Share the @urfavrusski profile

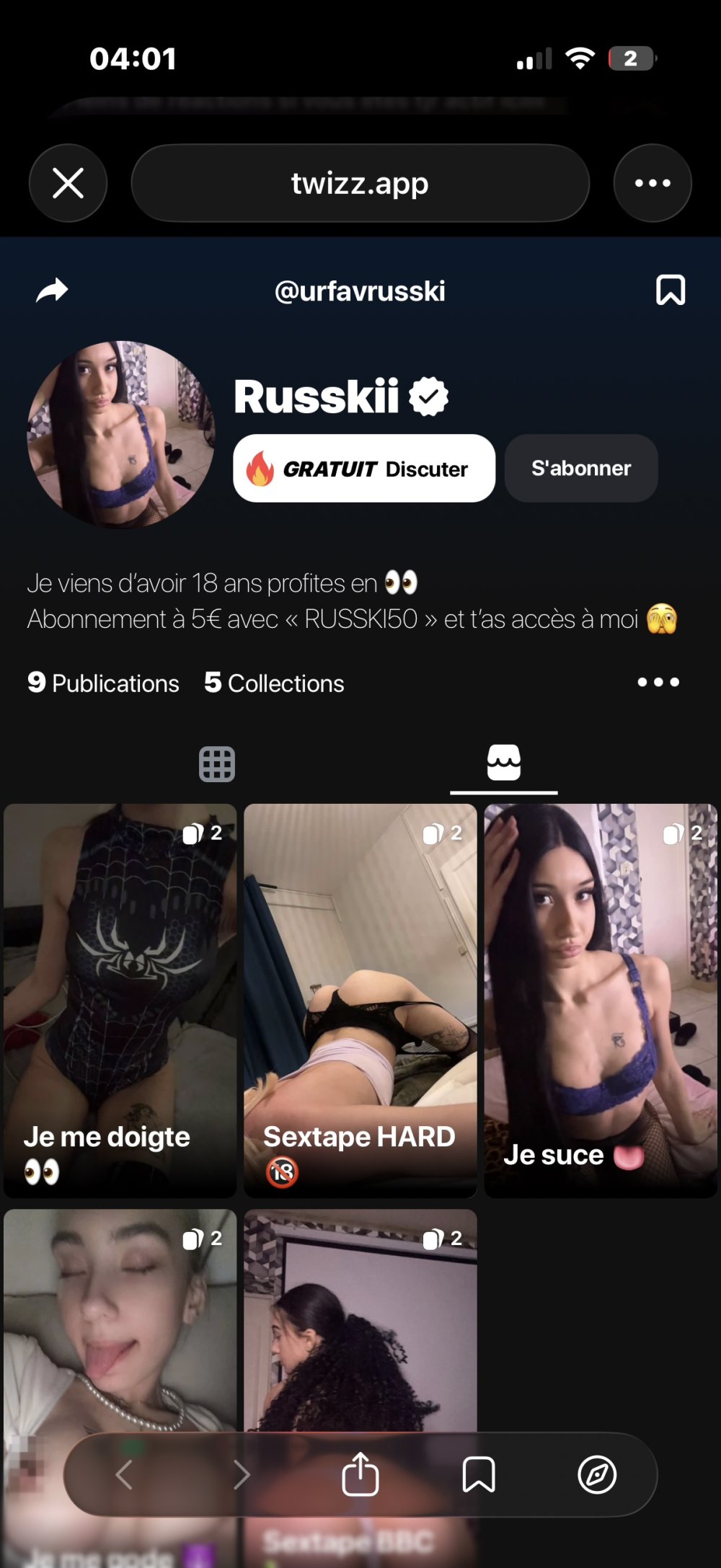pyautogui.click(x=52, y=291)
